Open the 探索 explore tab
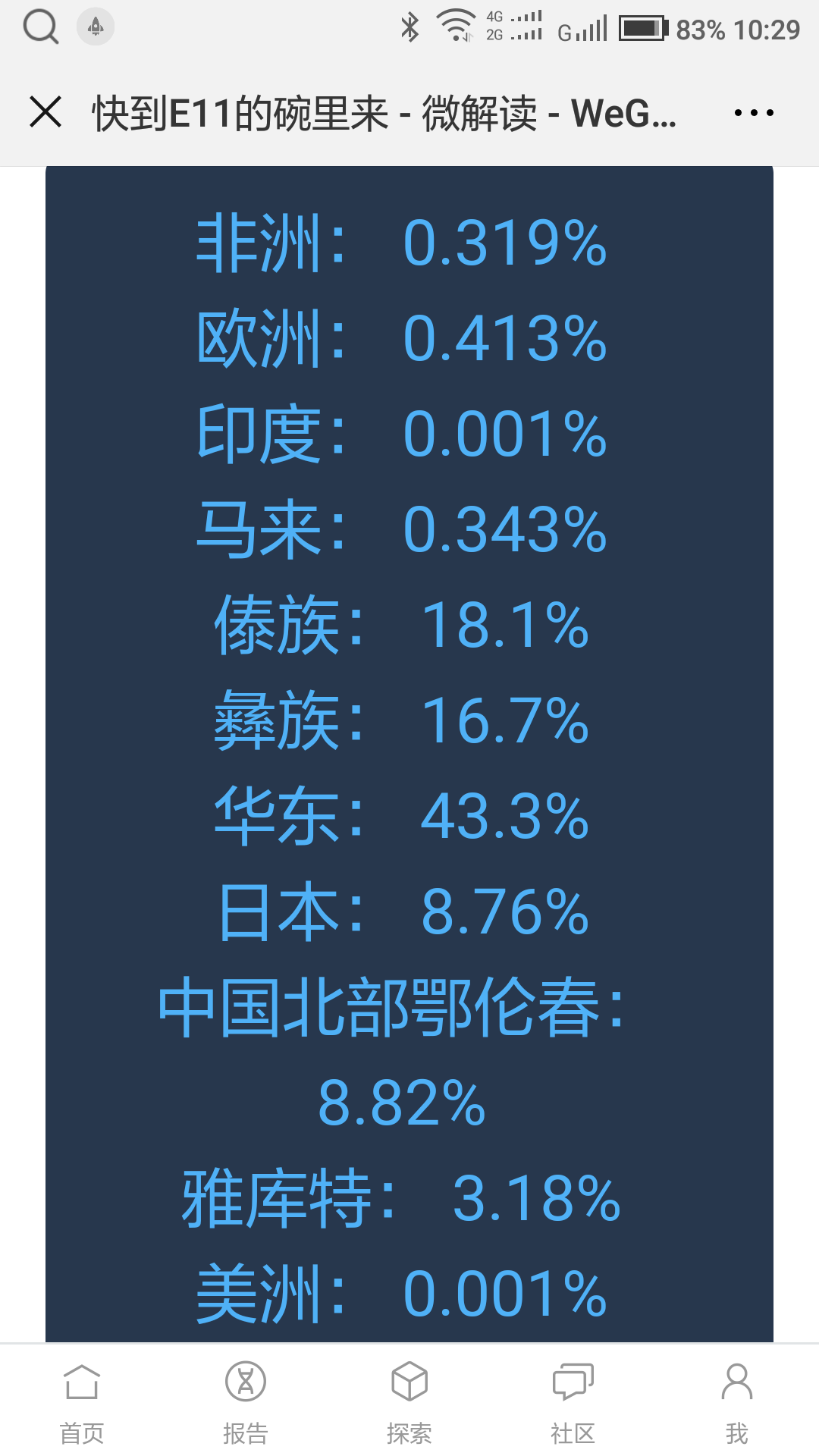The image size is (819, 1456). [409, 1403]
